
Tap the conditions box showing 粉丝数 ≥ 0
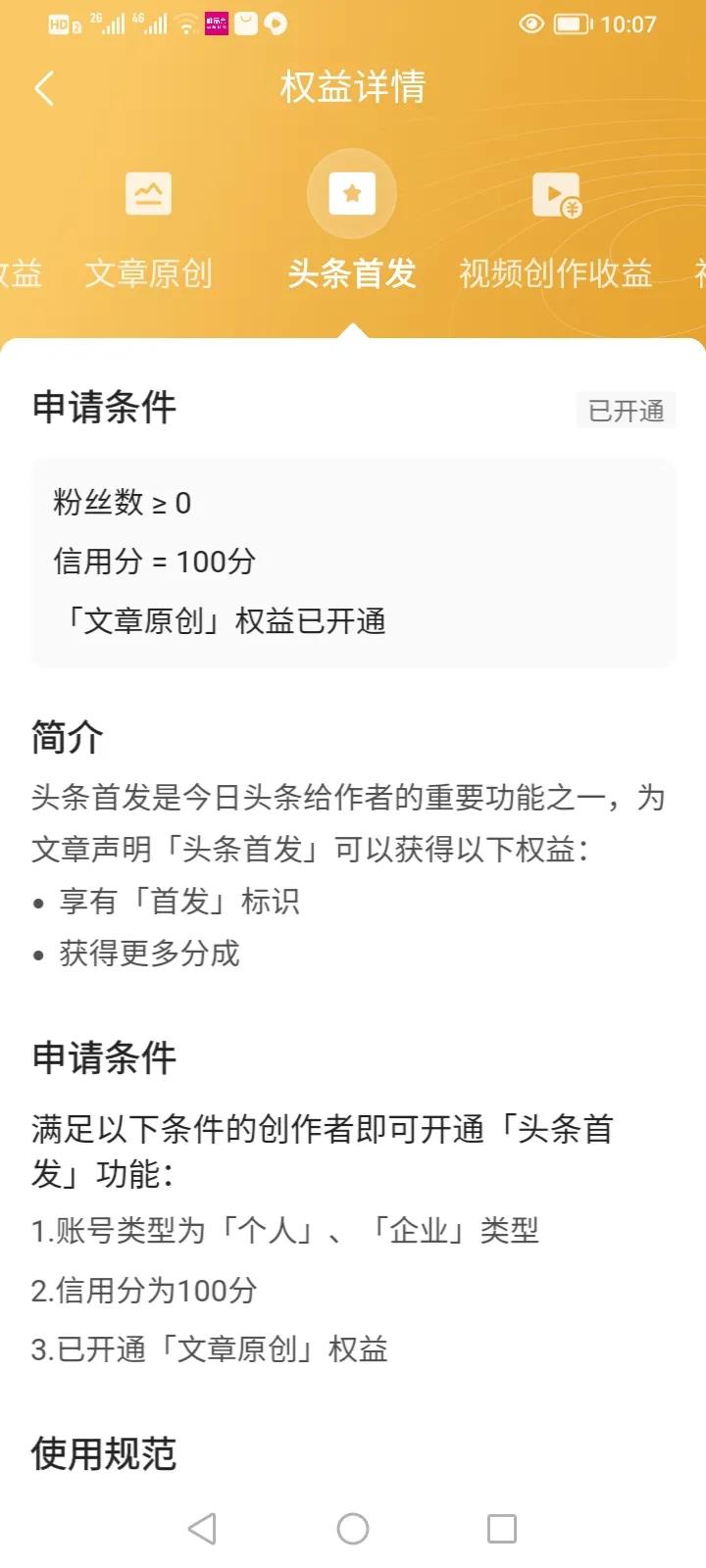[352, 561]
